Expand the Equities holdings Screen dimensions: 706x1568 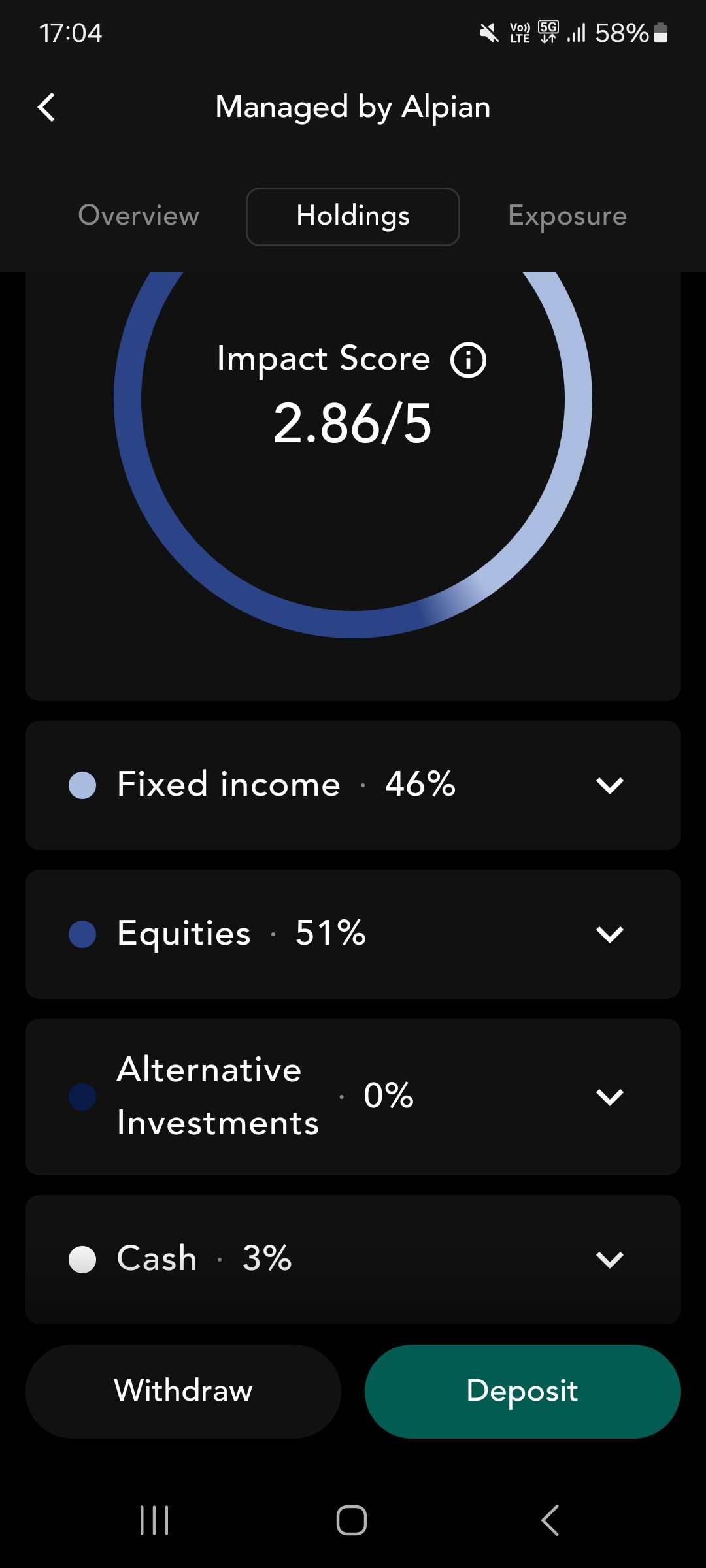[x=353, y=934]
